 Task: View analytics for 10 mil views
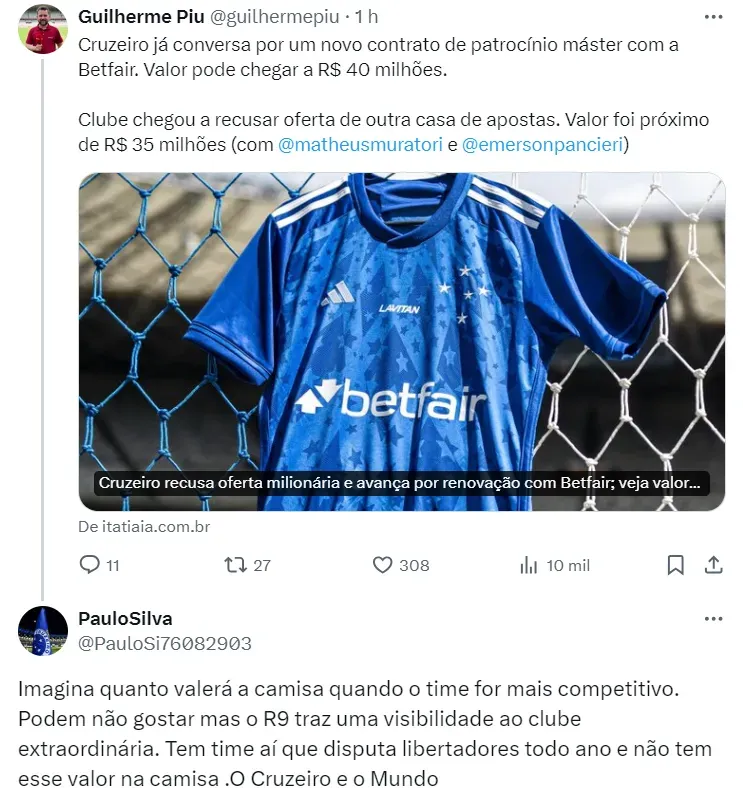530,565
